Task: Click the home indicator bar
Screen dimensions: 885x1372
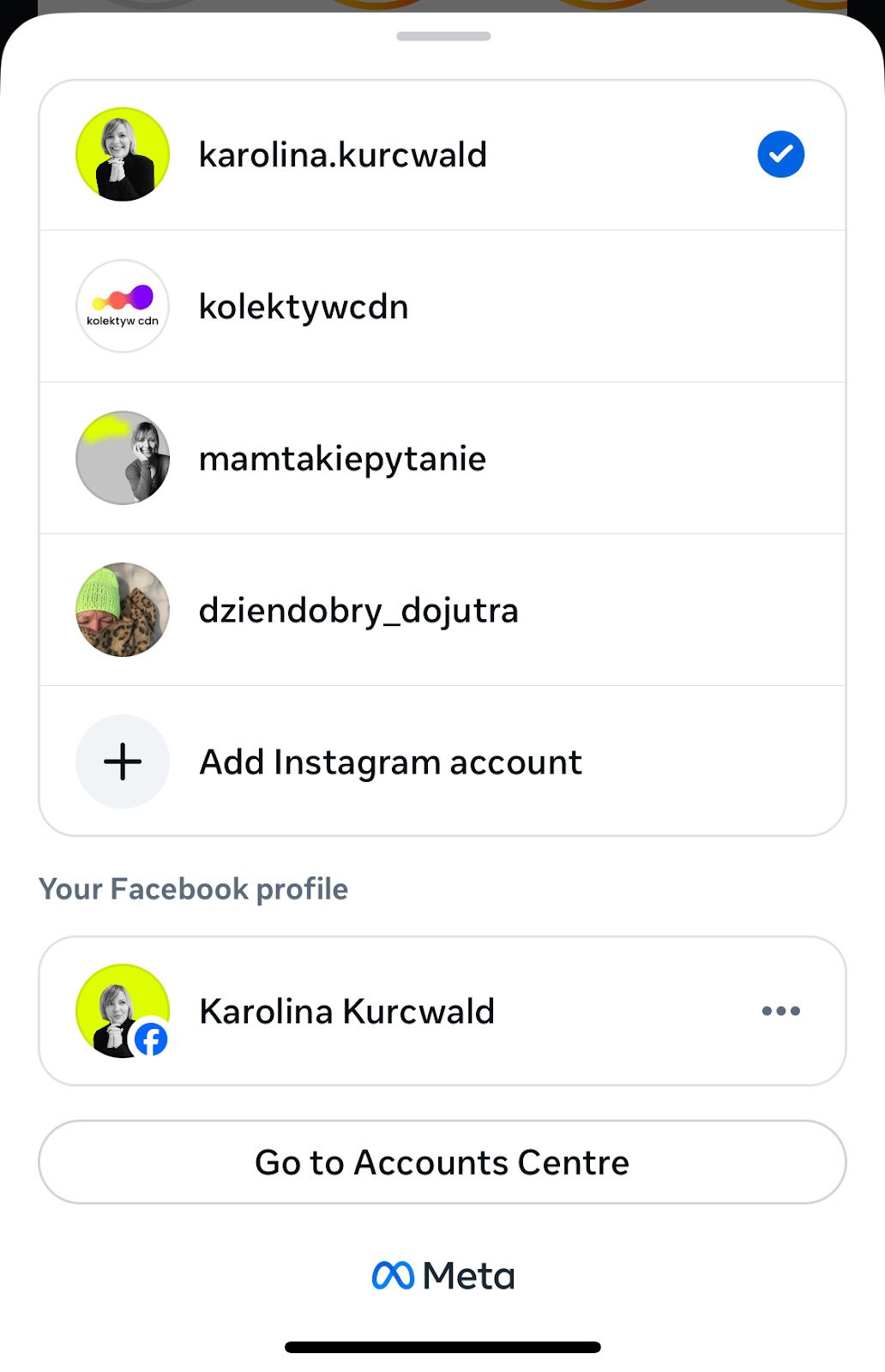Action: coord(442,1345)
